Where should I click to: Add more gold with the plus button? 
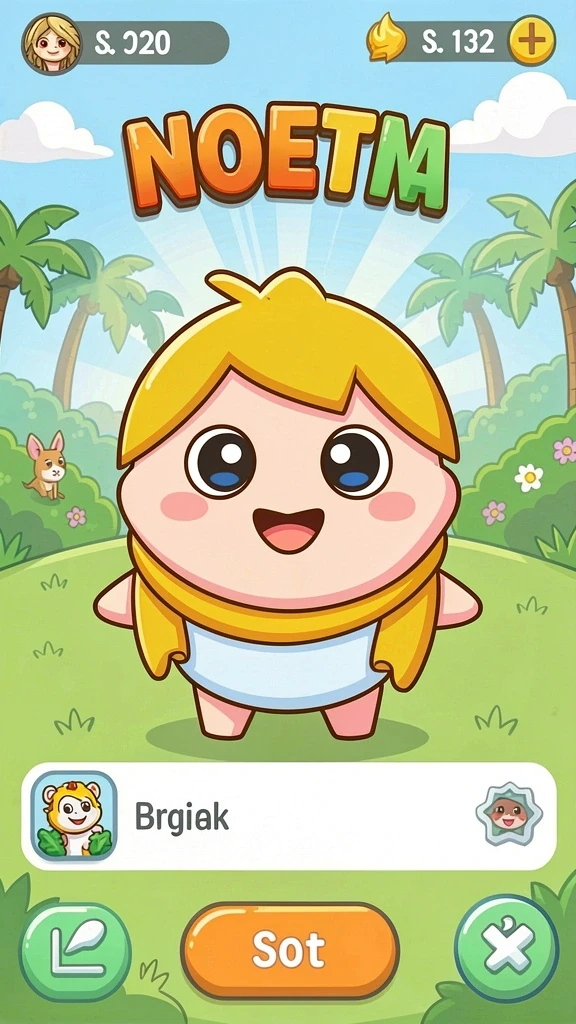[x=532, y=42]
